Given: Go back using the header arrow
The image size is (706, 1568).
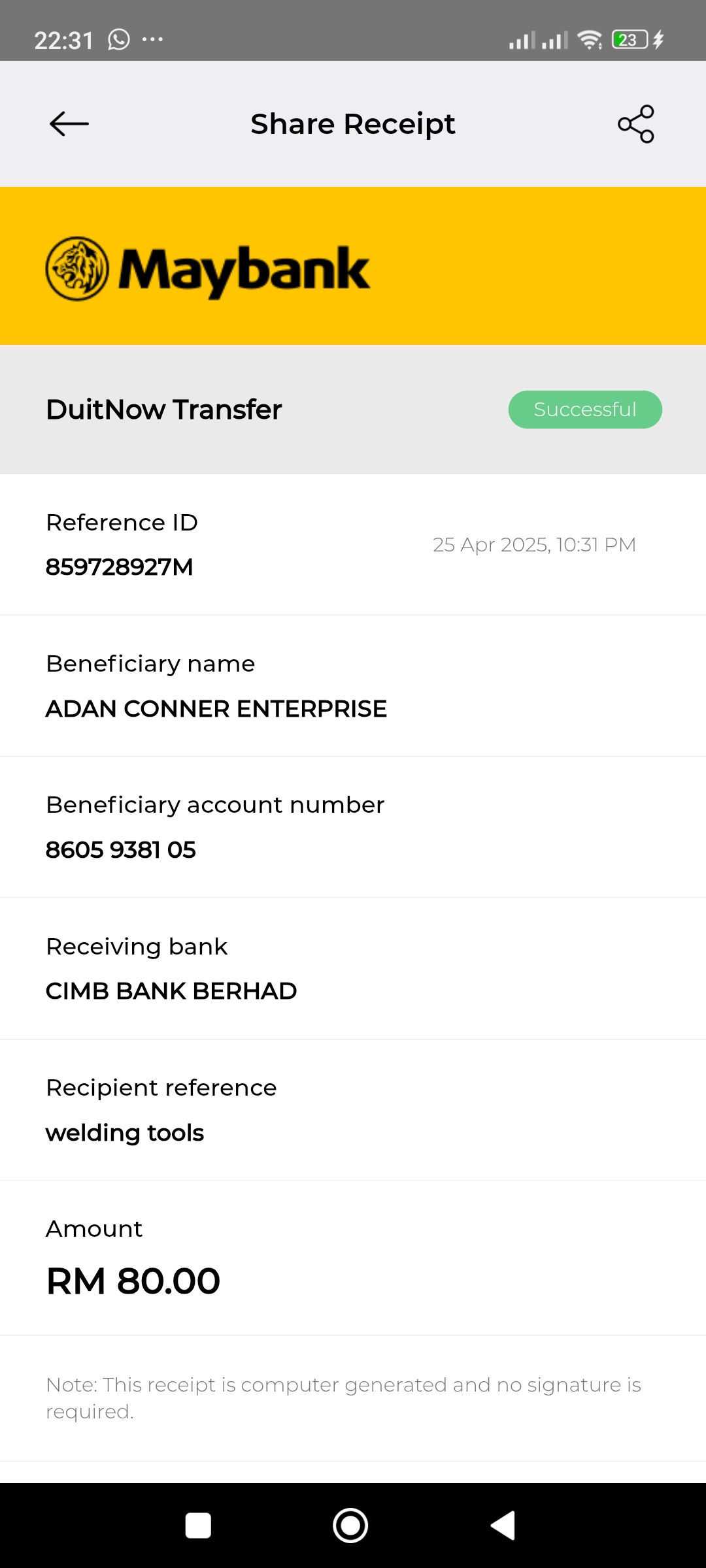Looking at the screenshot, I should click(69, 123).
